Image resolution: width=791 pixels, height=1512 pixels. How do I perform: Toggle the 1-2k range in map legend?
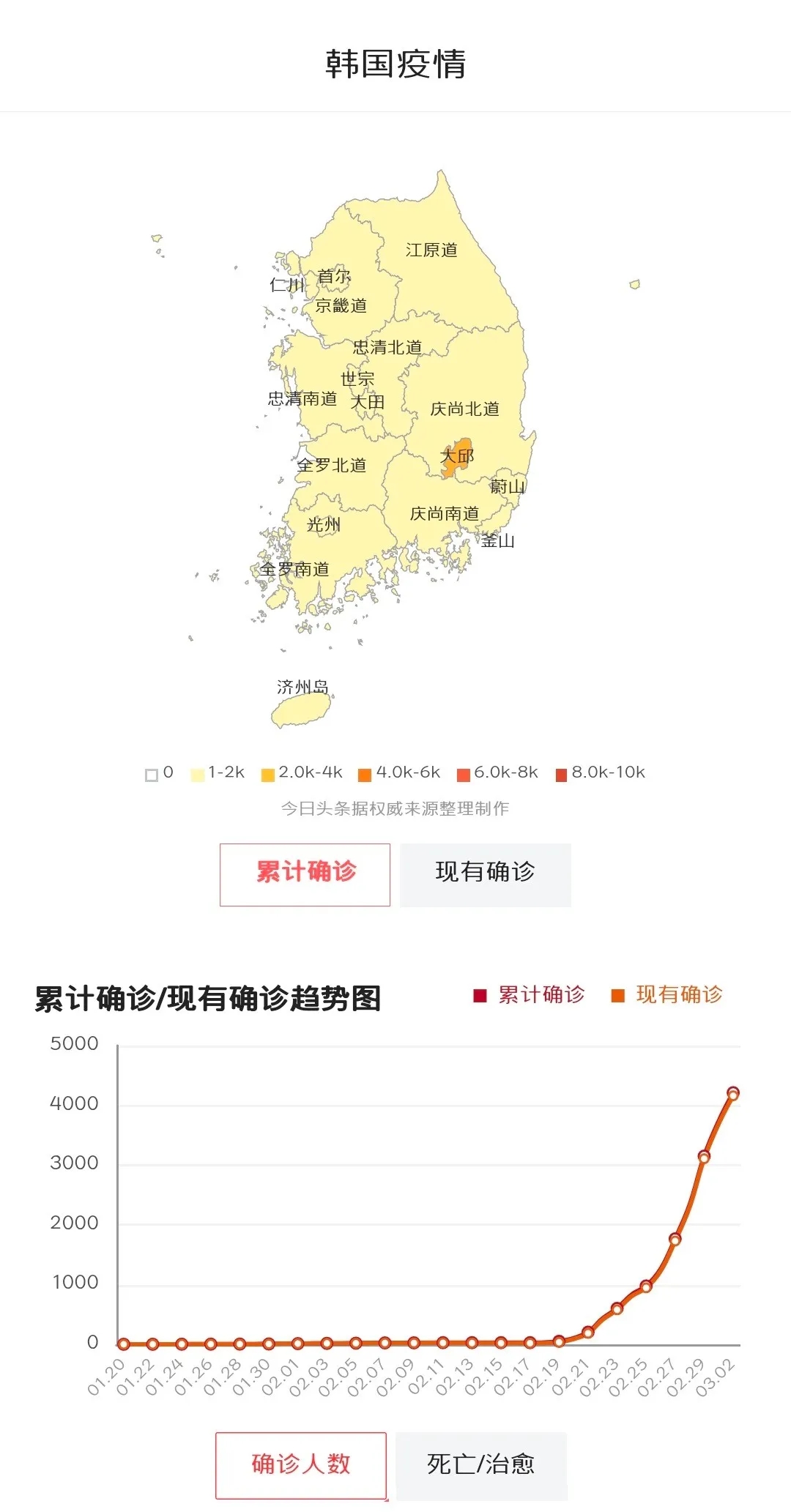(x=218, y=772)
